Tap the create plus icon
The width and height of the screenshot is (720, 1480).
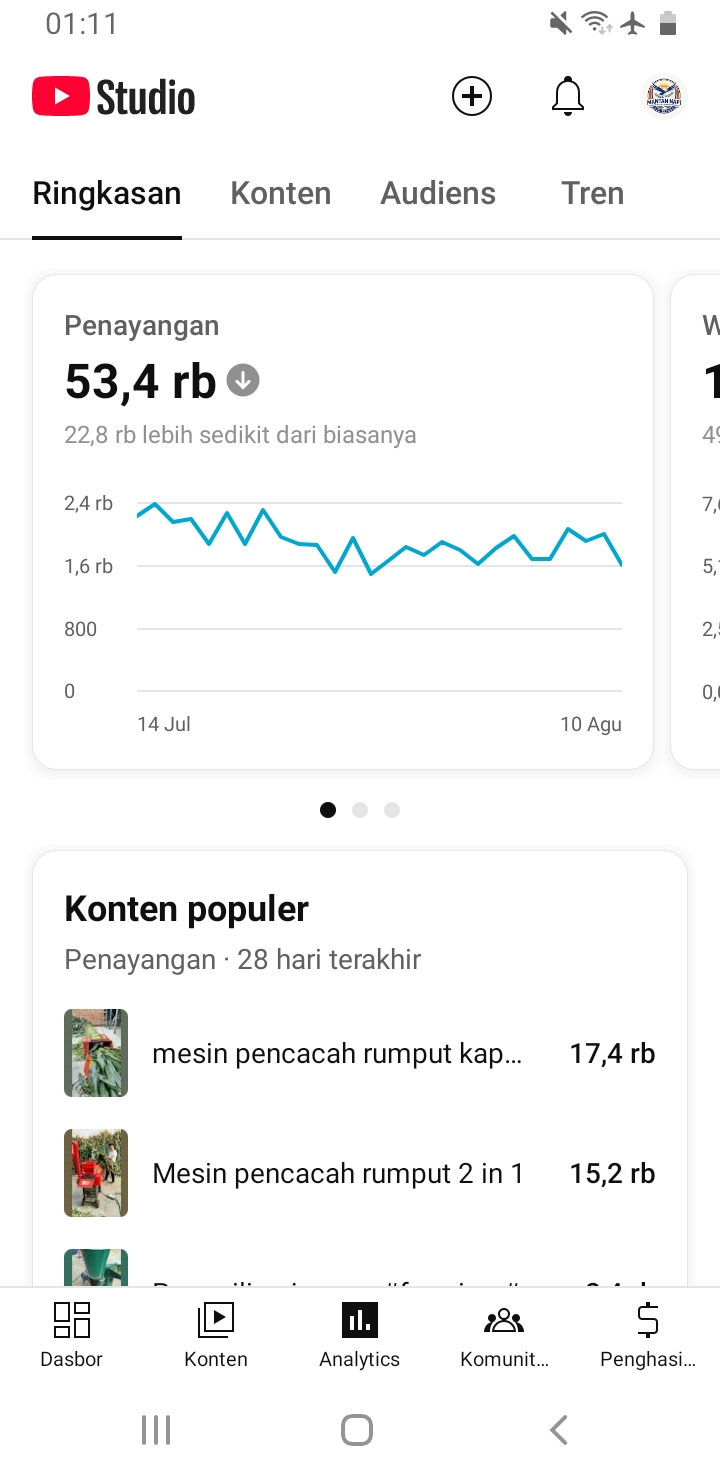pyautogui.click(x=472, y=97)
